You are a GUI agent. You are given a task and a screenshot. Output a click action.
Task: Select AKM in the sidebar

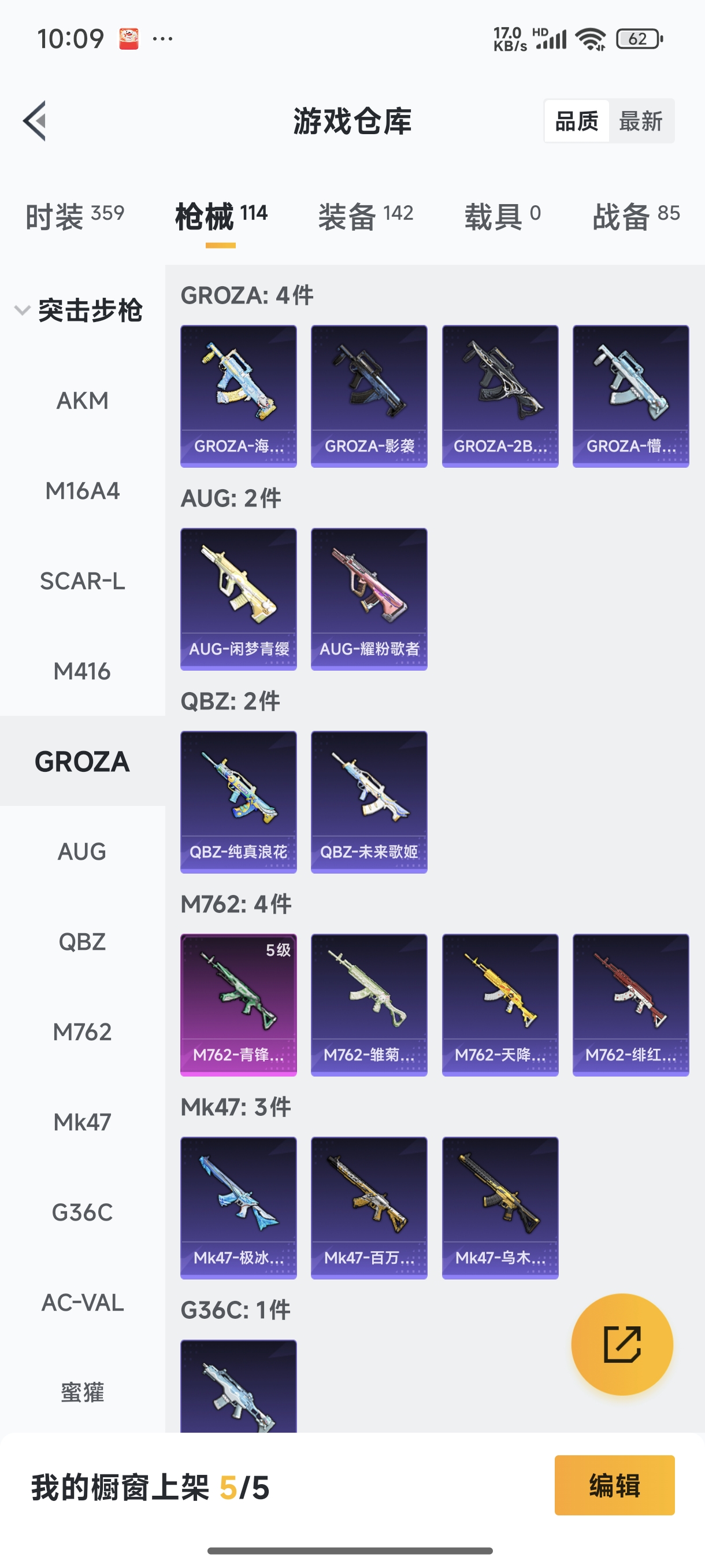coord(82,401)
